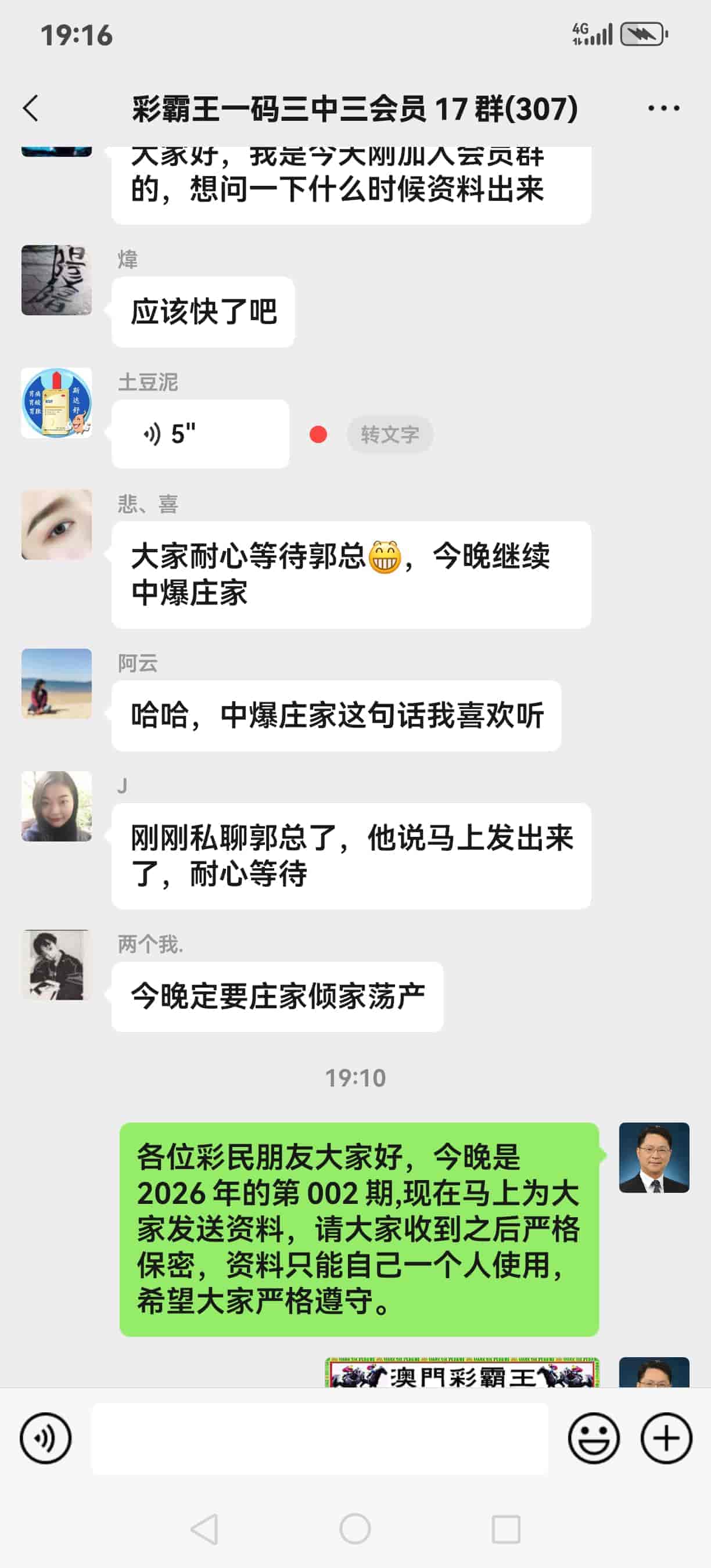Viewport: 711px width, 1568px height.
Task: View 烽's profile avatar
Action: point(56,280)
